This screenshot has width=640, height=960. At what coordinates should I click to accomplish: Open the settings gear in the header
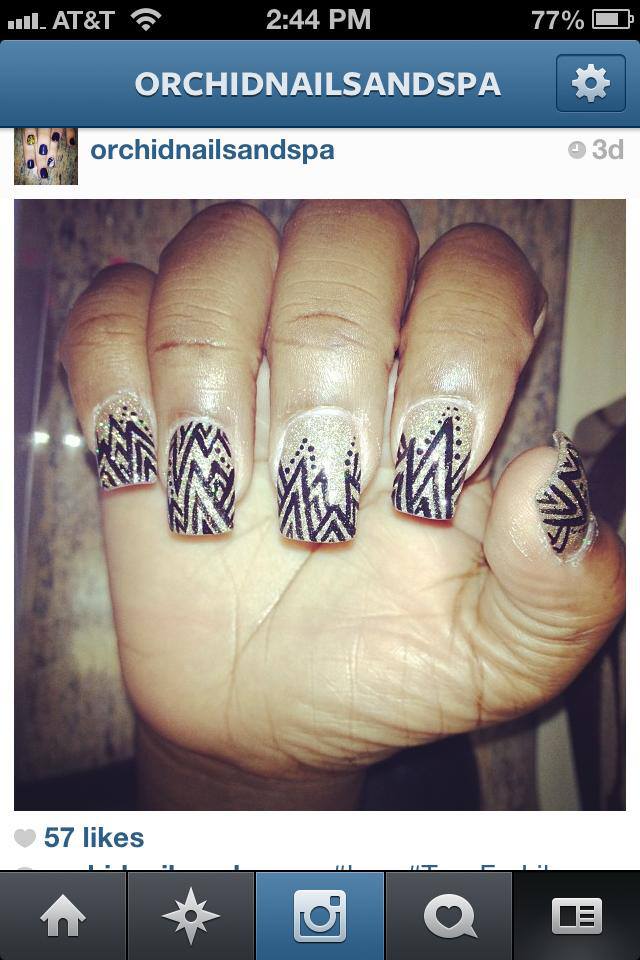(590, 83)
